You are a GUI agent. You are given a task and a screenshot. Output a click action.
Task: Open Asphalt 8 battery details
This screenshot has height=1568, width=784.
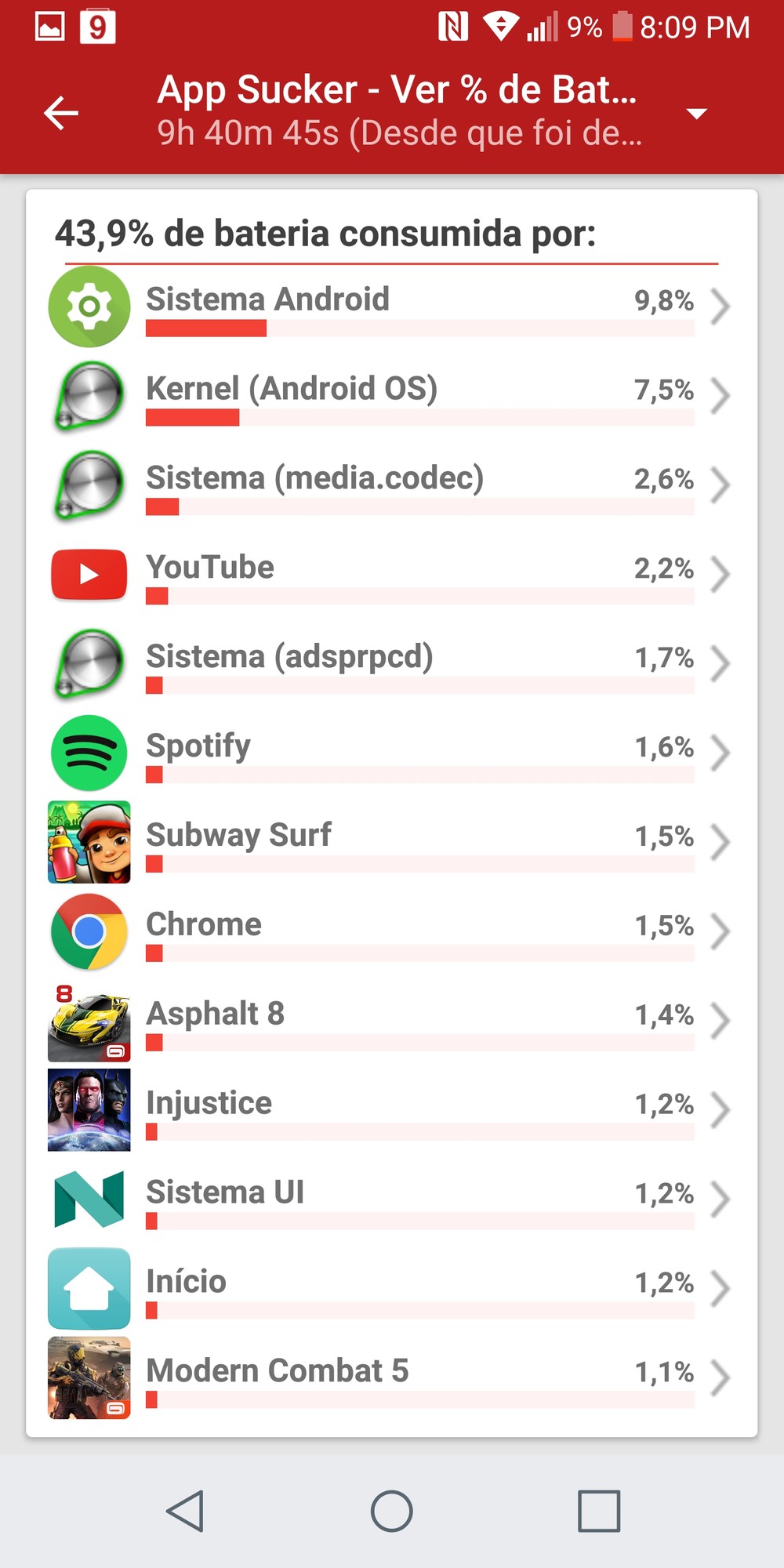392,1022
